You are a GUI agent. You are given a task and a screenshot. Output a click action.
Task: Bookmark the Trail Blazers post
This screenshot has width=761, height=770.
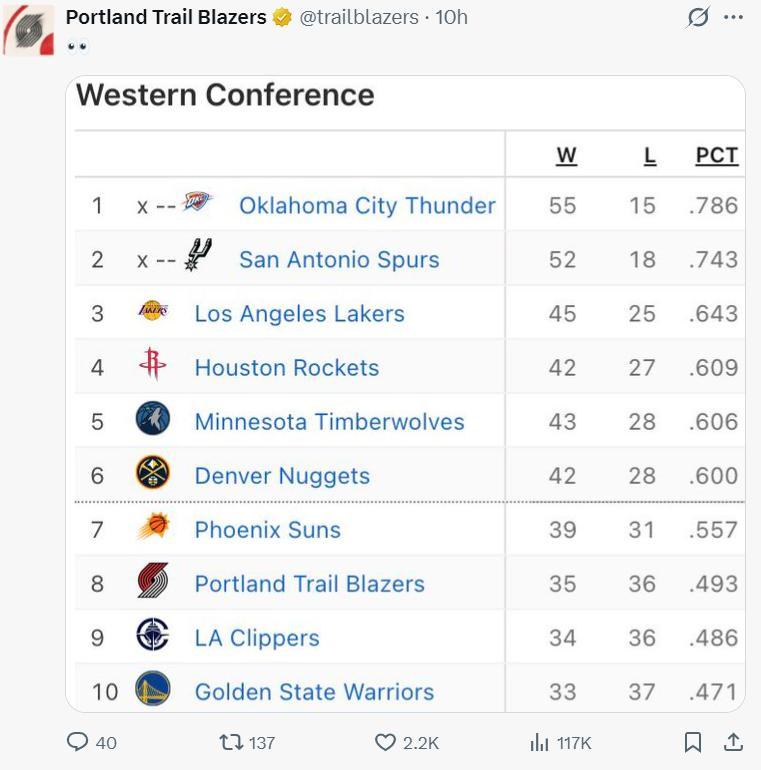point(692,742)
